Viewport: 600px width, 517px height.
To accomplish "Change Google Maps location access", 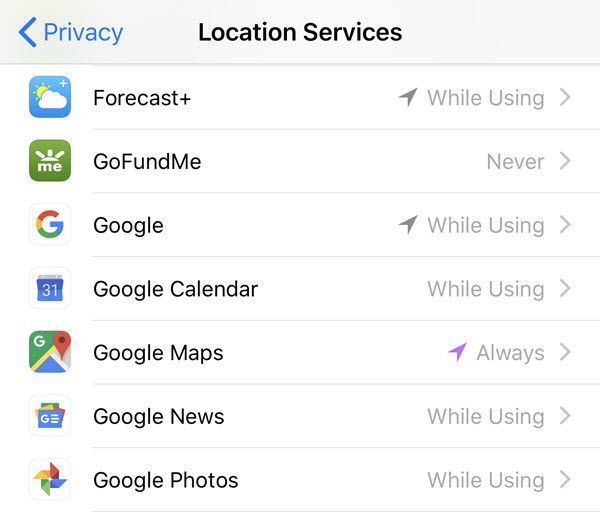I will click(x=300, y=353).
